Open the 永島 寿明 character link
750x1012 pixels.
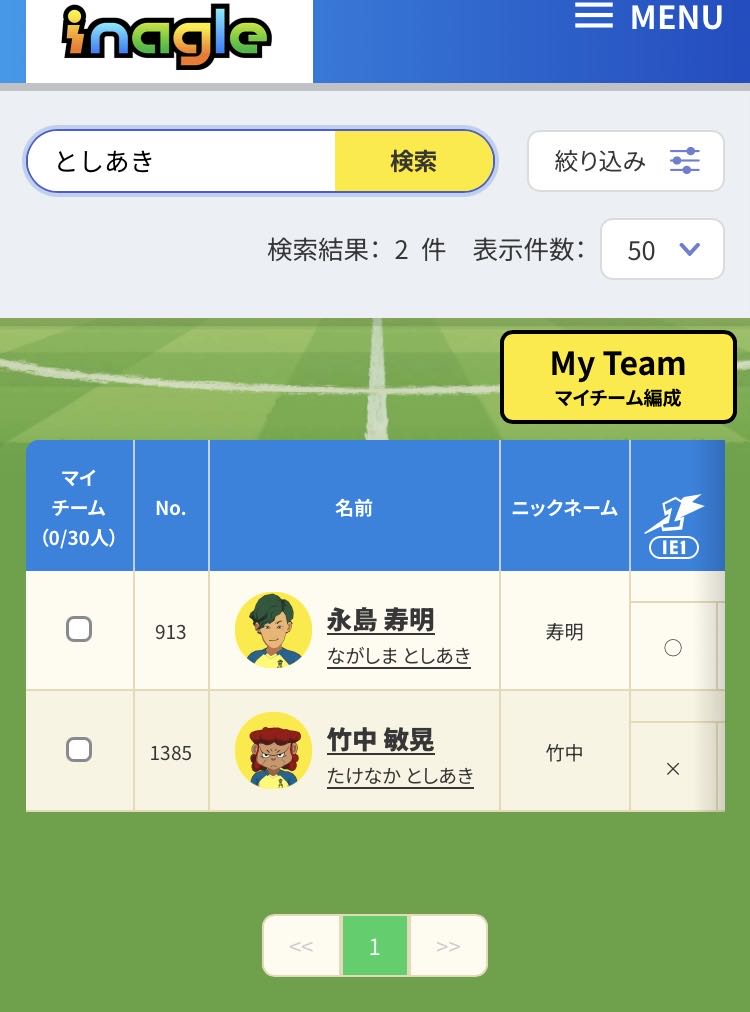381,620
